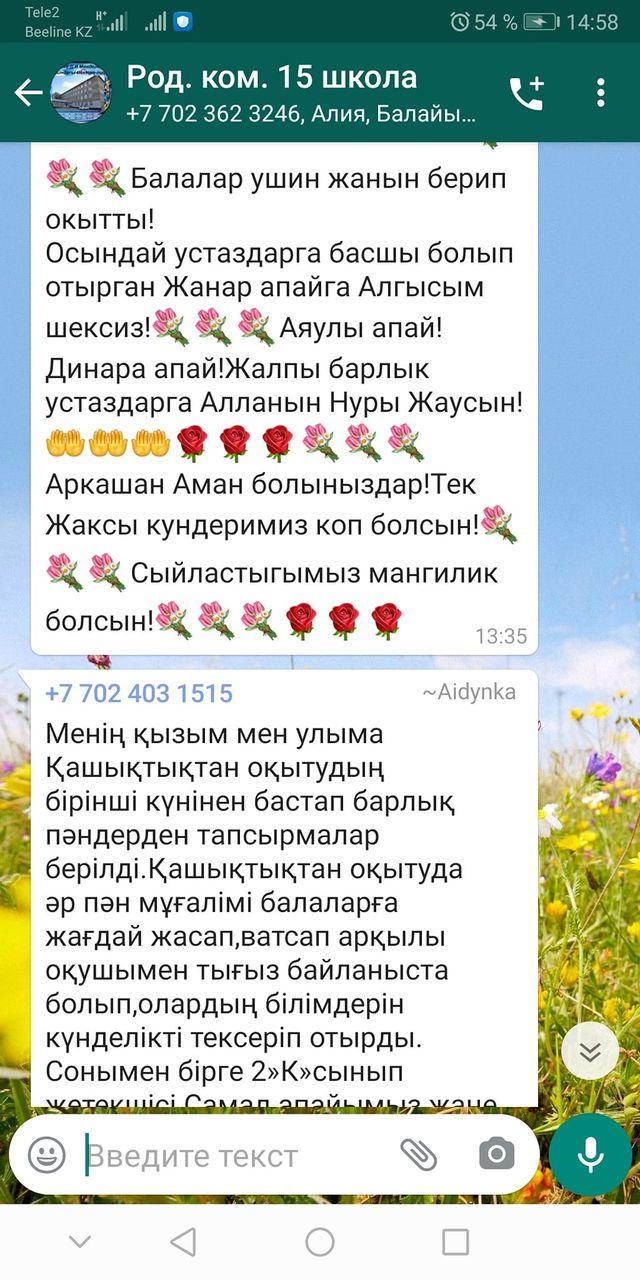
Task: Open recent apps from the navigation bar
Action: (455, 1242)
